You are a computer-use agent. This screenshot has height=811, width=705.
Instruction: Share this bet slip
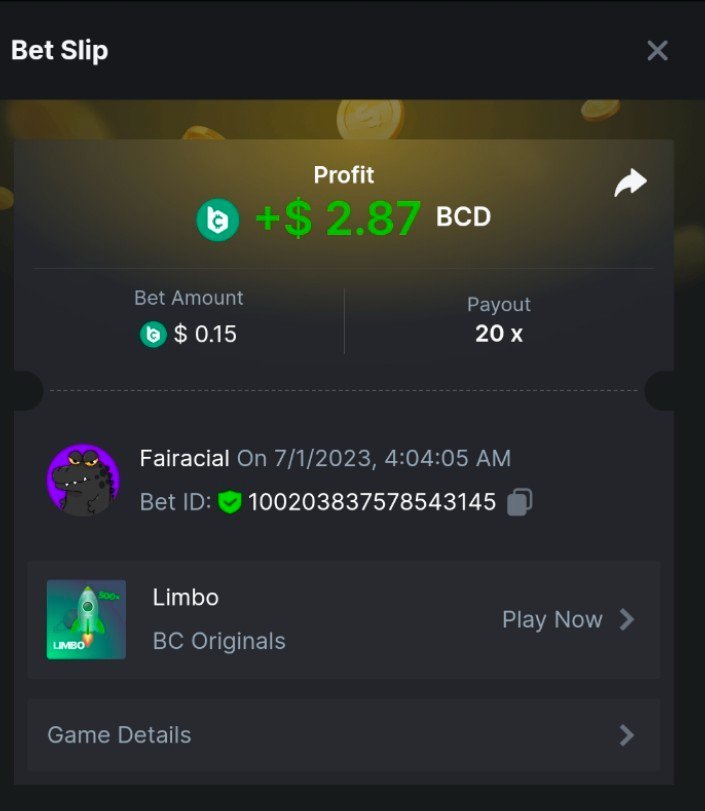coord(630,183)
